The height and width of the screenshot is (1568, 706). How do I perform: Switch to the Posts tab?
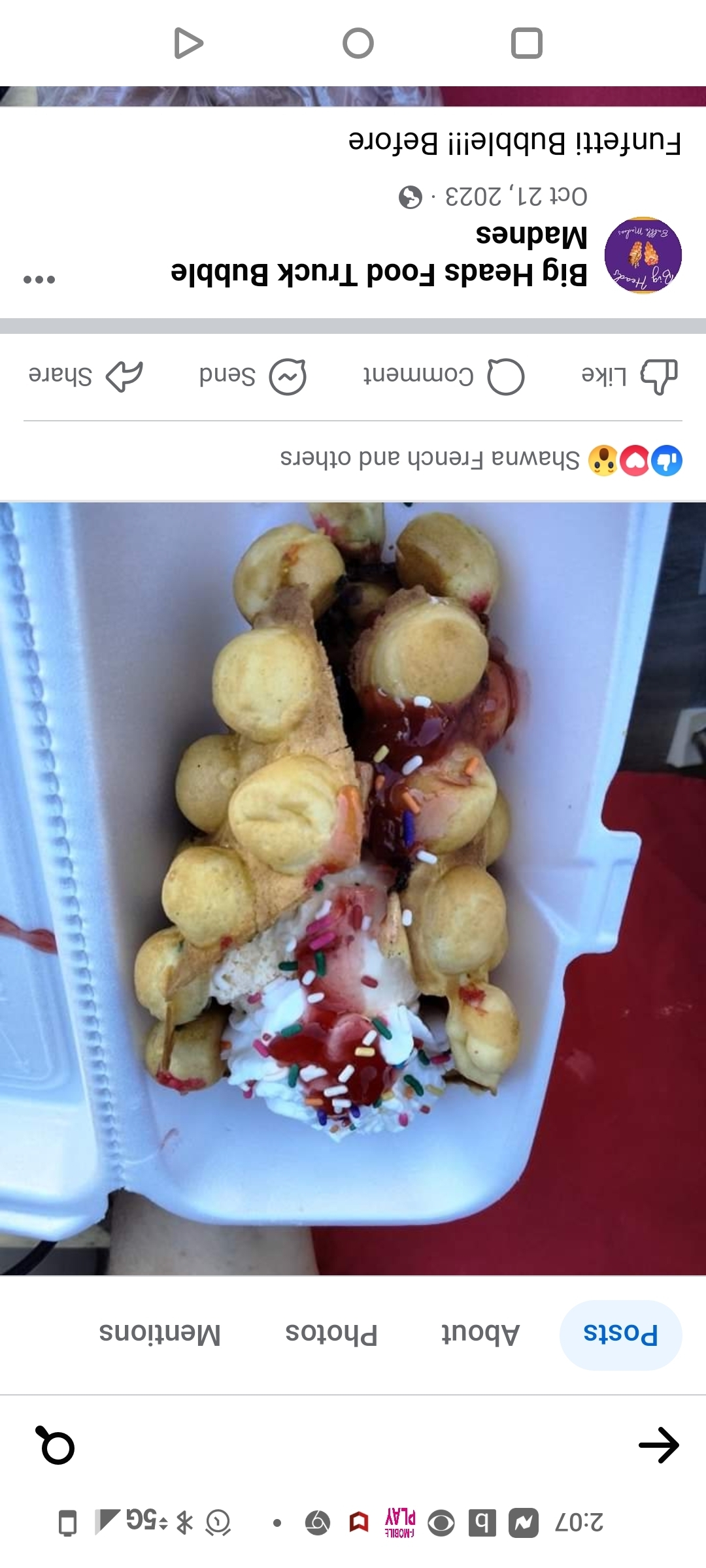pyautogui.click(x=620, y=1335)
